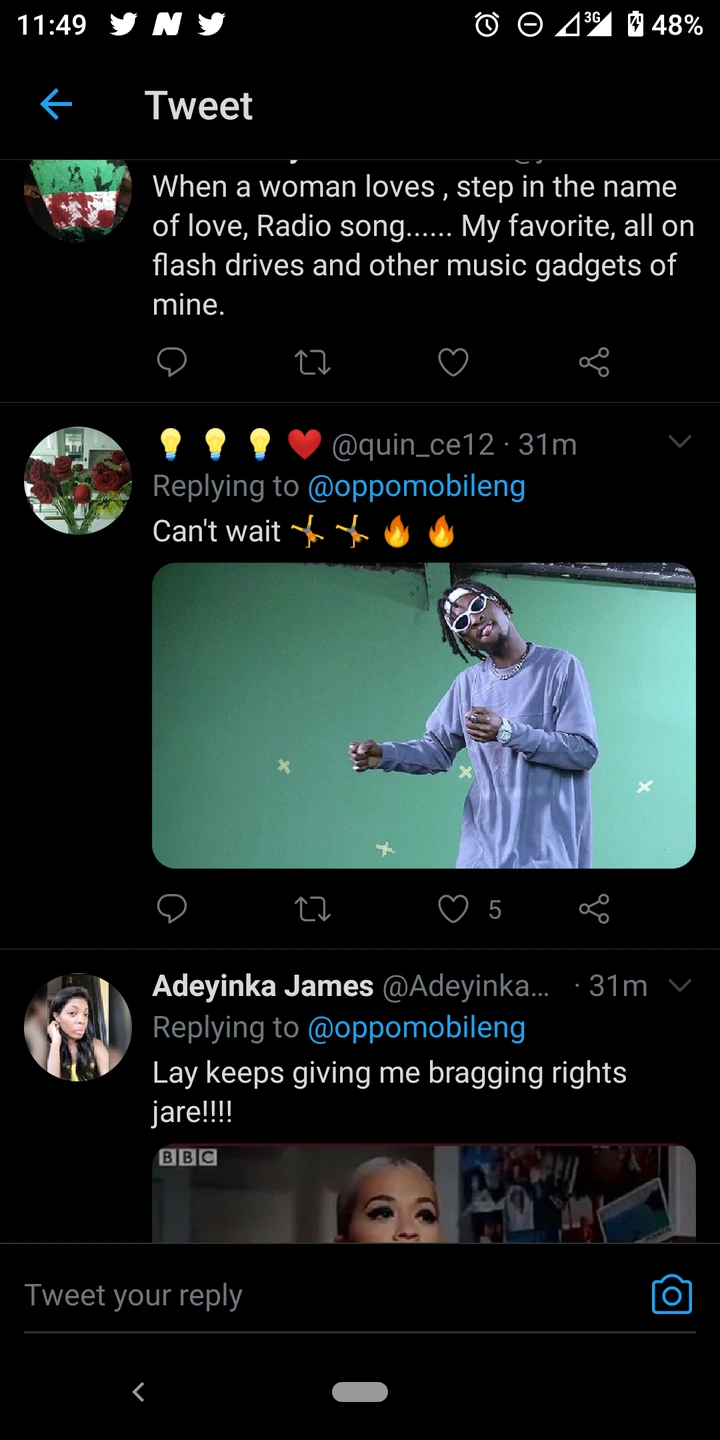Retweet the 'When a woman loves' tweet
Screen dimensions: 720x1440
click(313, 361)
